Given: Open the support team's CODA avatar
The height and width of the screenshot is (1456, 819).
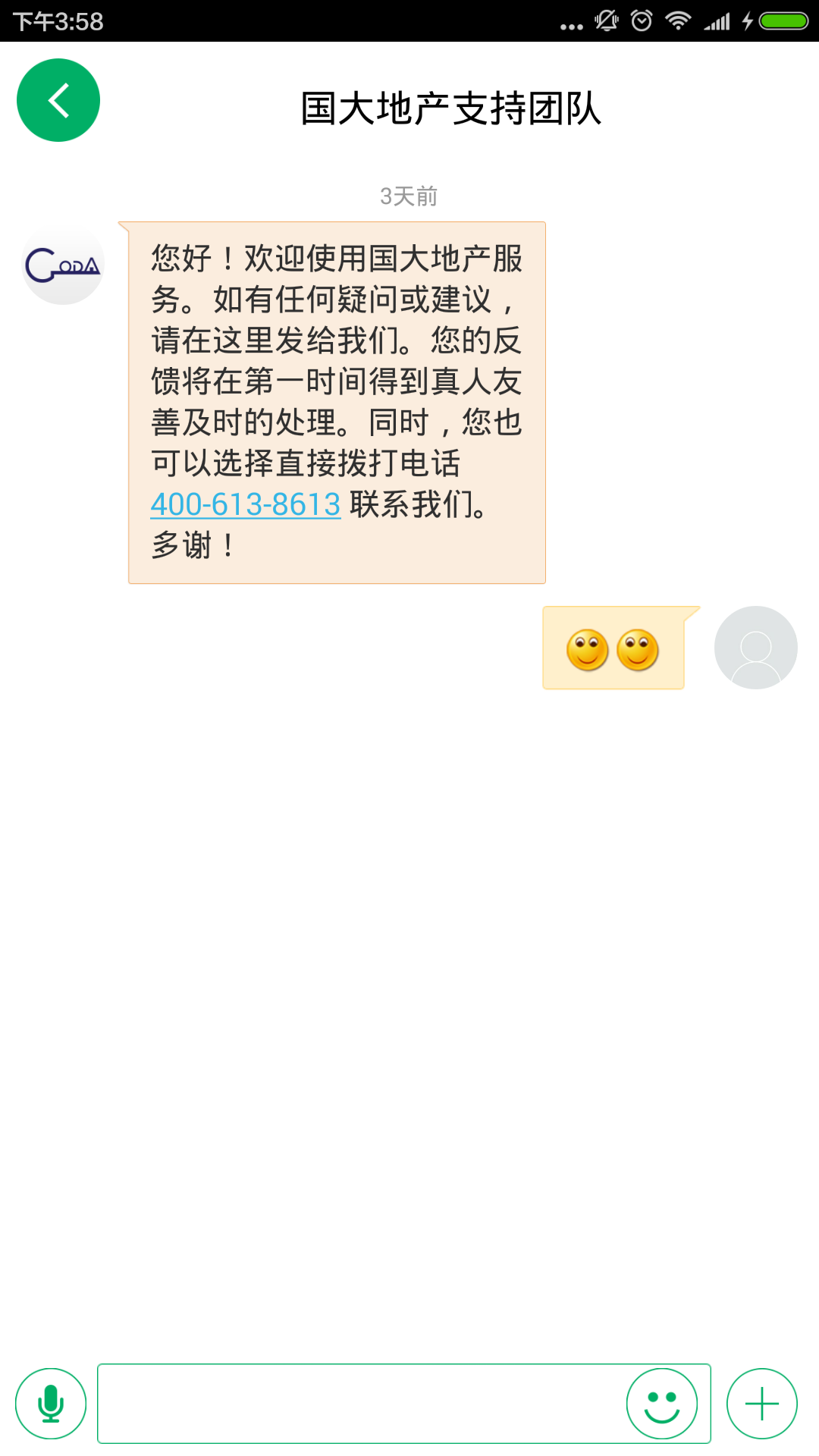Looking at the screenshot, I should [63, 264].
